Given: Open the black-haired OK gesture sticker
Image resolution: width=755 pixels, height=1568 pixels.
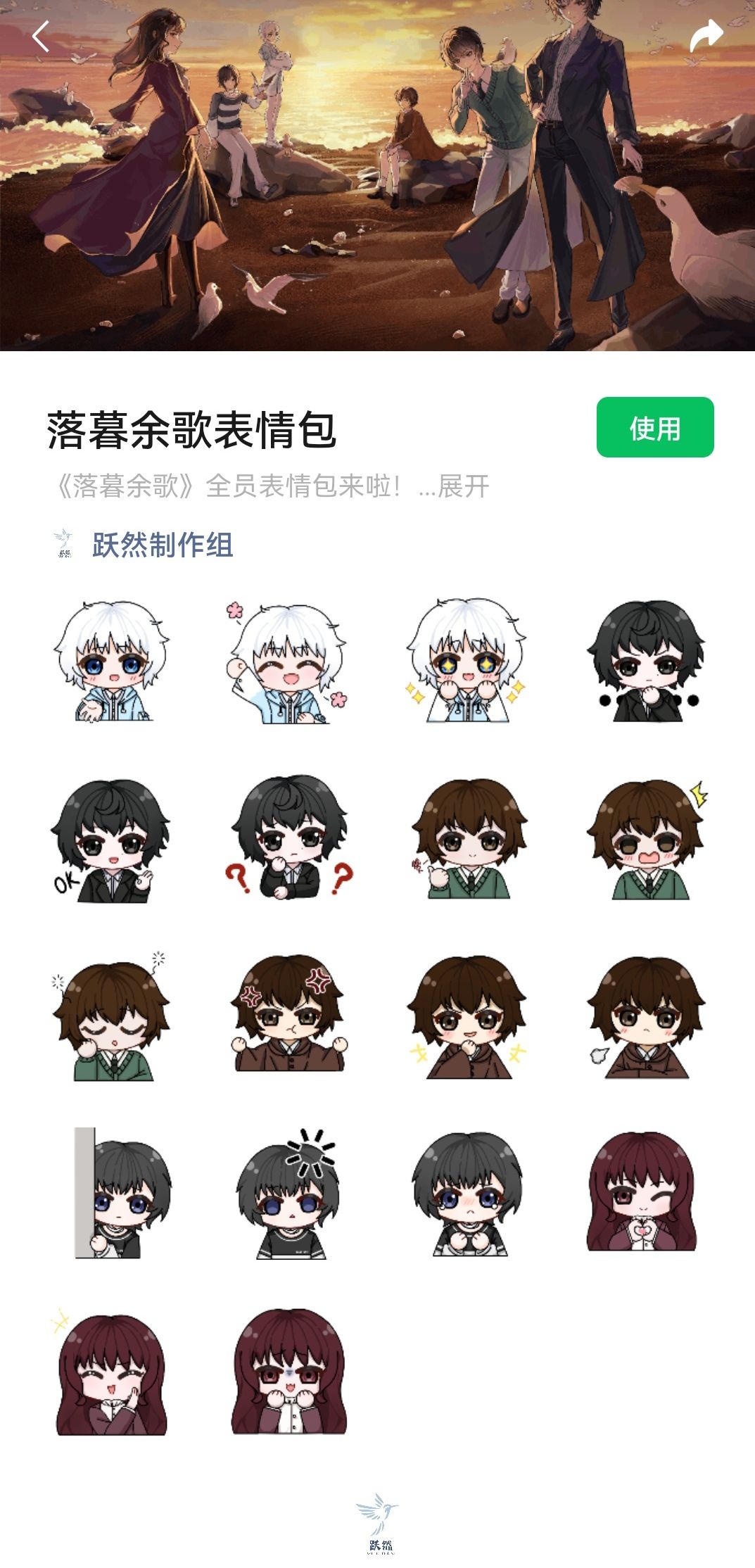Looking at the screenshot, I should tap(109, 840).
